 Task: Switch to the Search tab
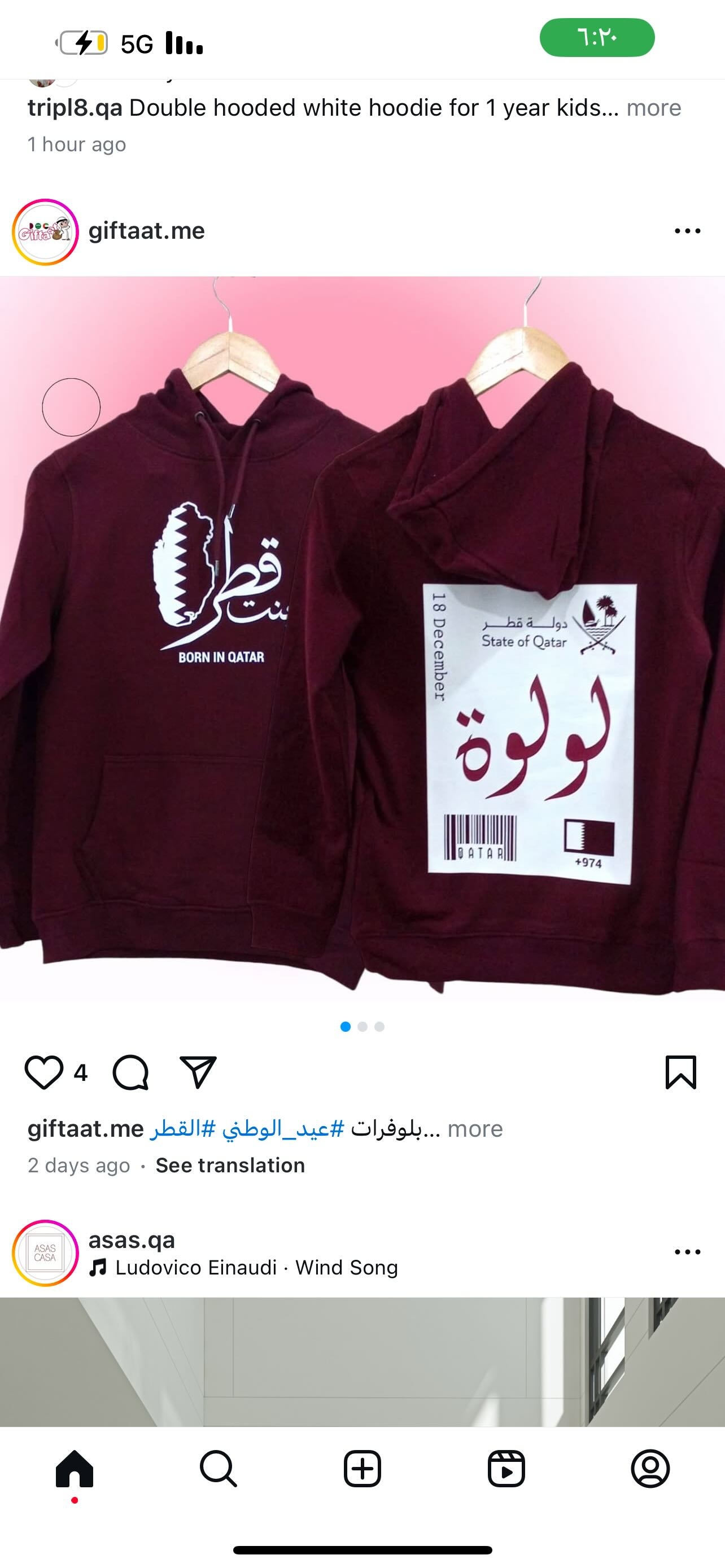click(218, 1469)
